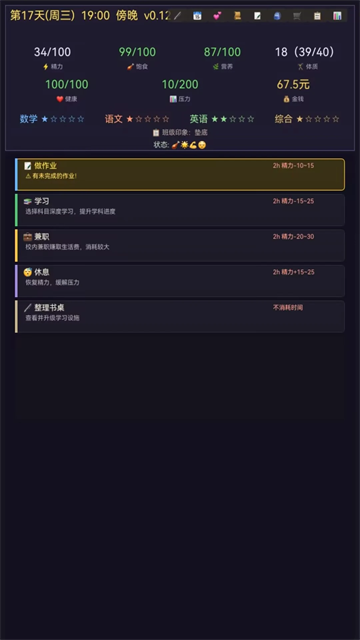Tap the pencil icon in the toolbar
360x640 pixels.
click(x=178, y=16)
